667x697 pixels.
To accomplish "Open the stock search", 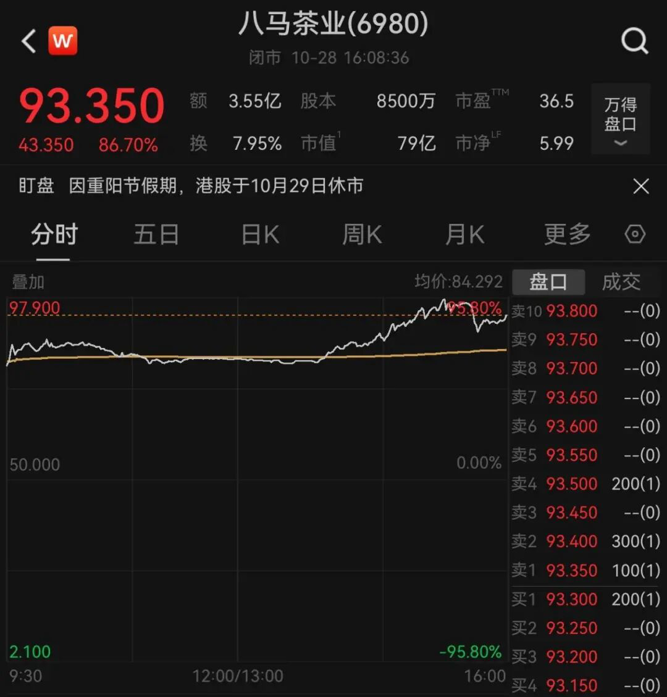I will [x=635, y=41].
